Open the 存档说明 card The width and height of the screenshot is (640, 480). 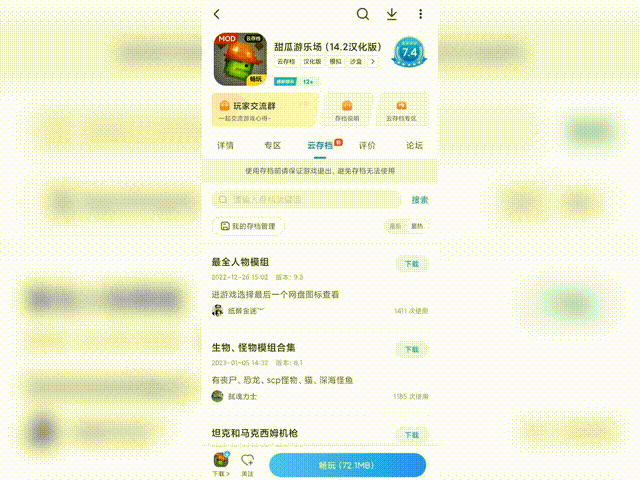tap(347, 110)
